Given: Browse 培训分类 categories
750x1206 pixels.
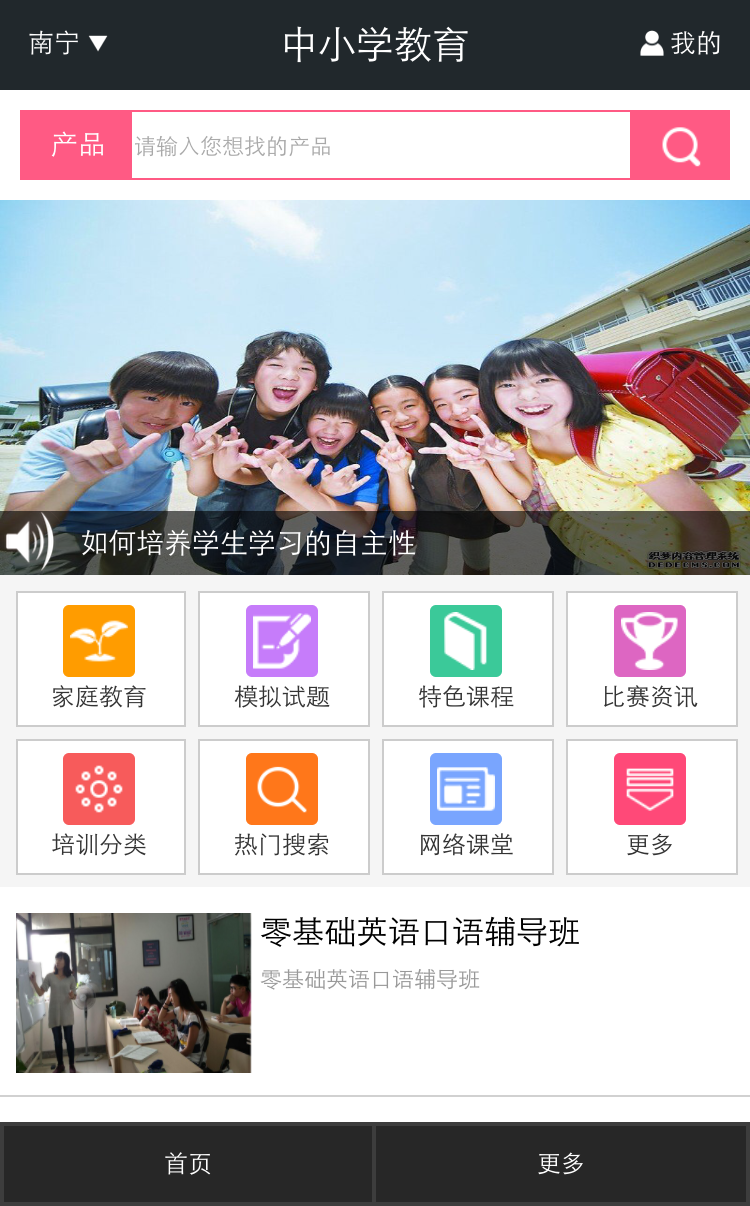Looking at the screenshot, I should coord(100,807).
